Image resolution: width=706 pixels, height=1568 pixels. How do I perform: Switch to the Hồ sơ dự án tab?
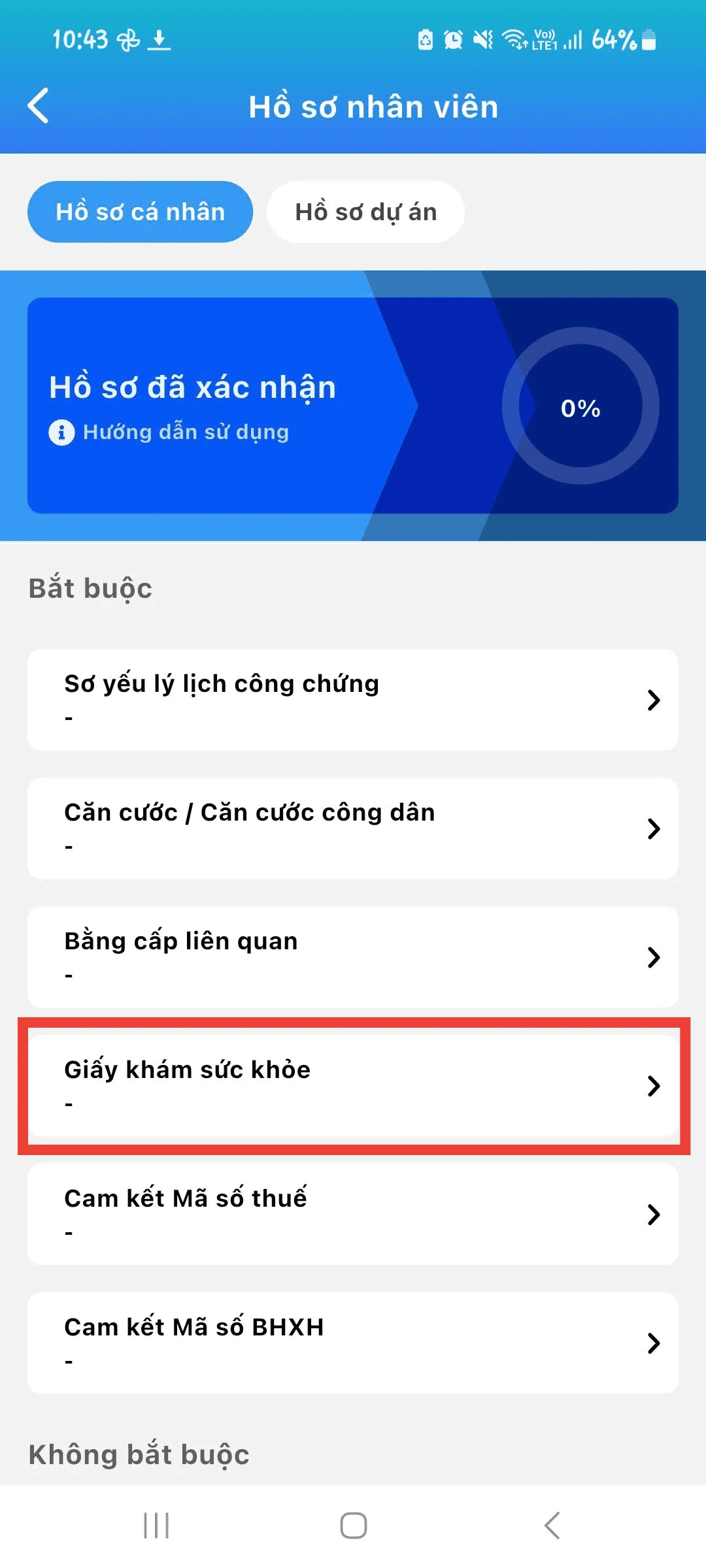(x=365, y=212)
